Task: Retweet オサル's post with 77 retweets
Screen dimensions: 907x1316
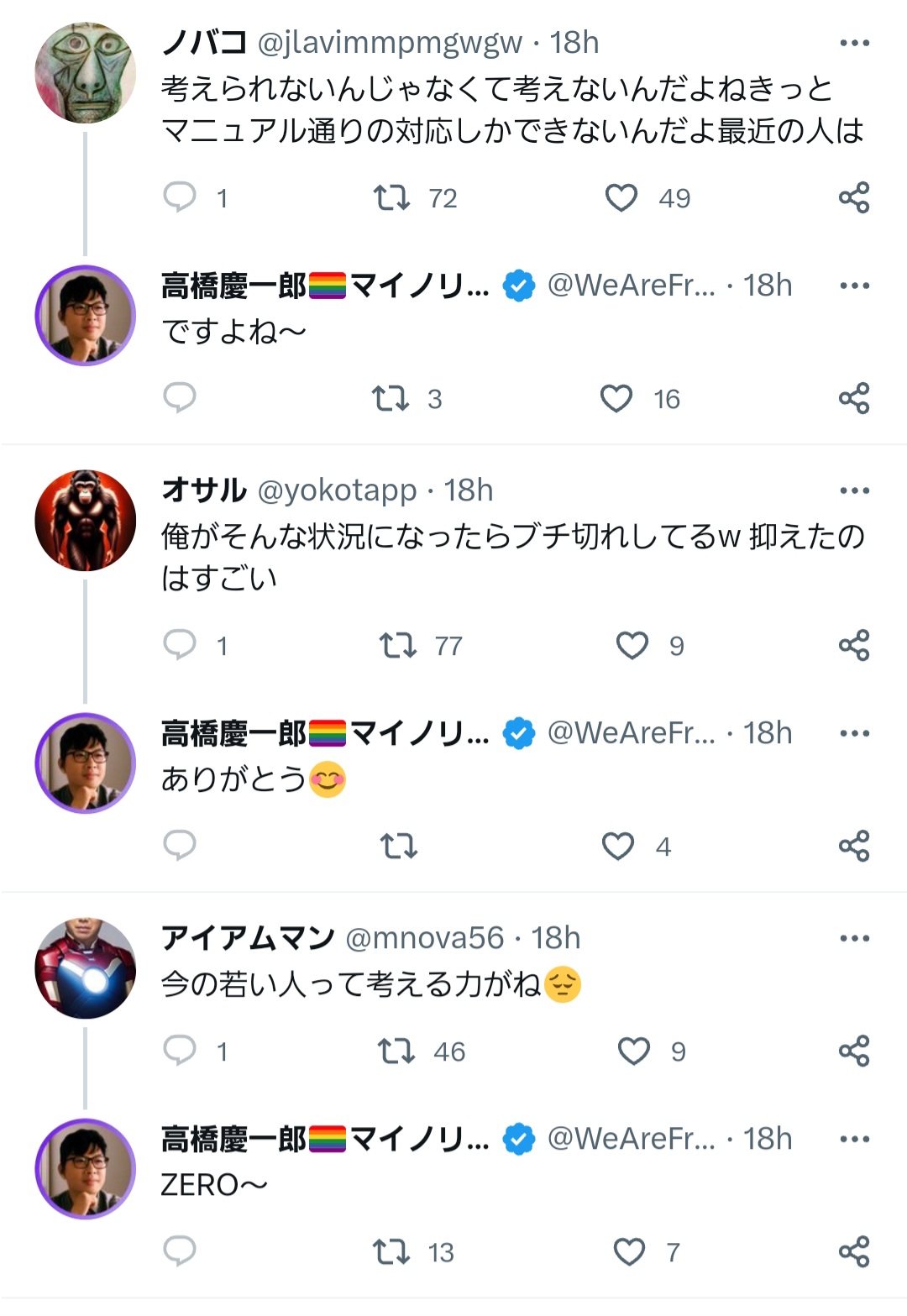Action: click(397, 646)
